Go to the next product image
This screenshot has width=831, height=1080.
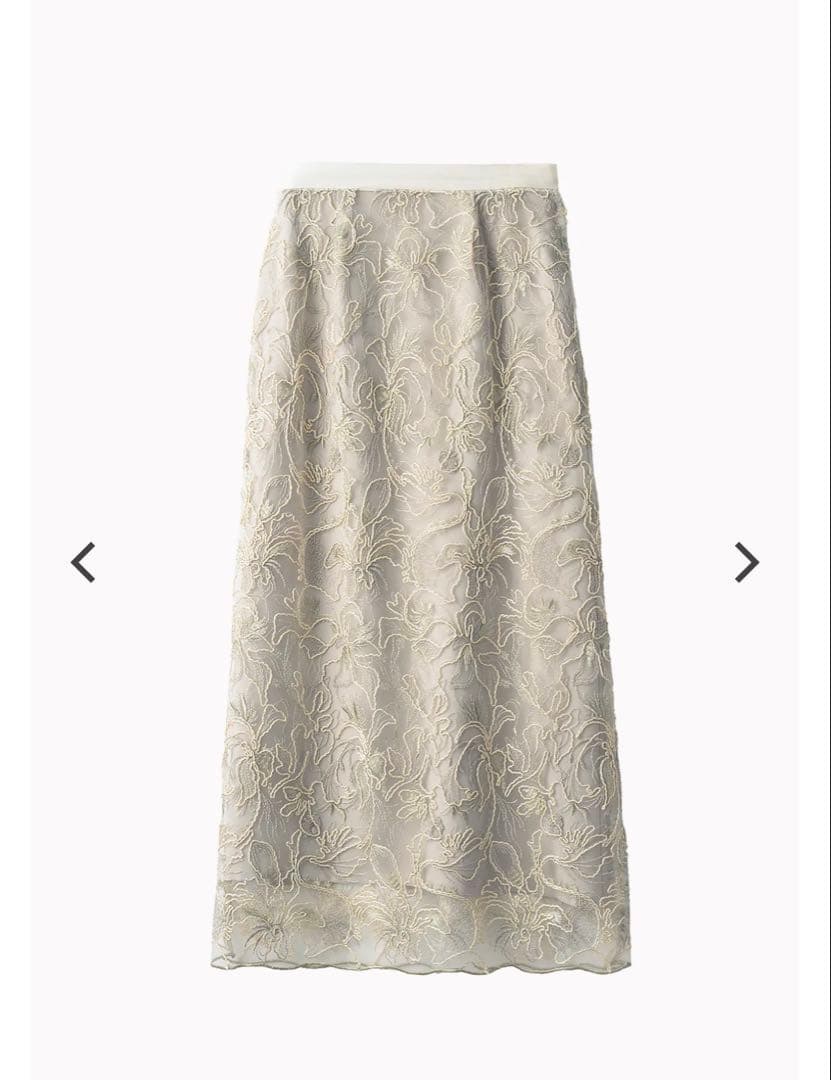[747, 562]
